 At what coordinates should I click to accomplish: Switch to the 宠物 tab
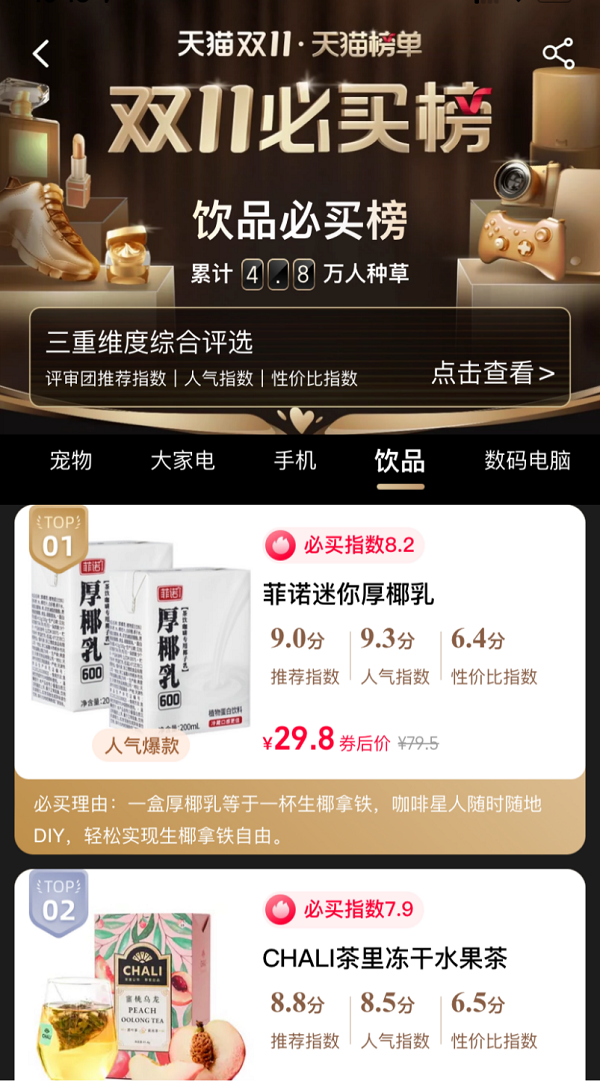pyautogui.click(x=71, y=461)
